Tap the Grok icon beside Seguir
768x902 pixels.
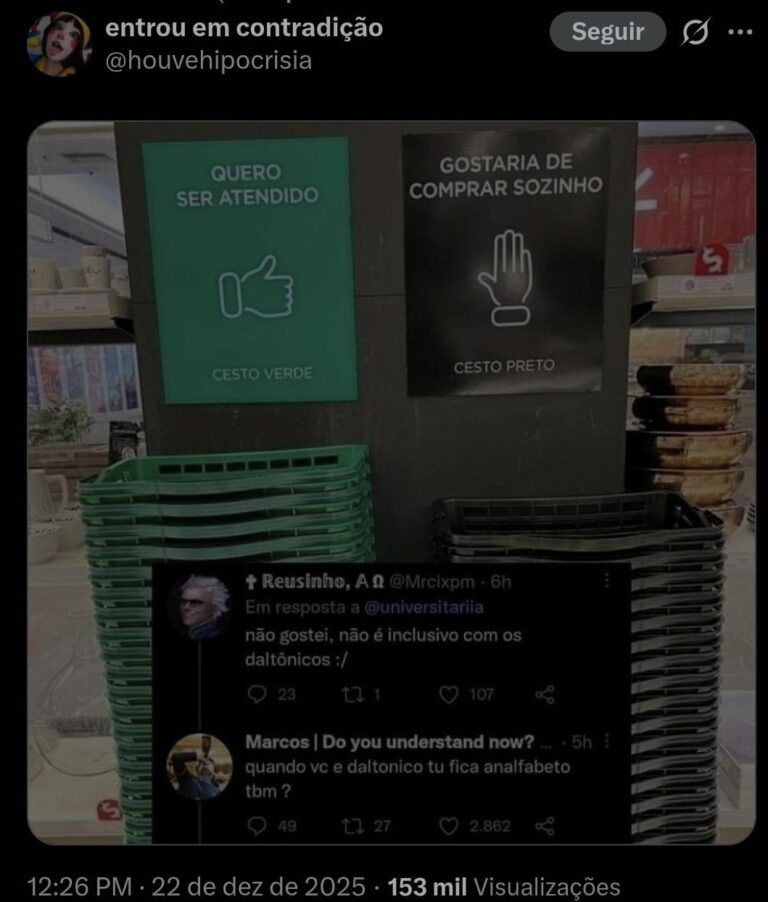click(x=695, y=33)
